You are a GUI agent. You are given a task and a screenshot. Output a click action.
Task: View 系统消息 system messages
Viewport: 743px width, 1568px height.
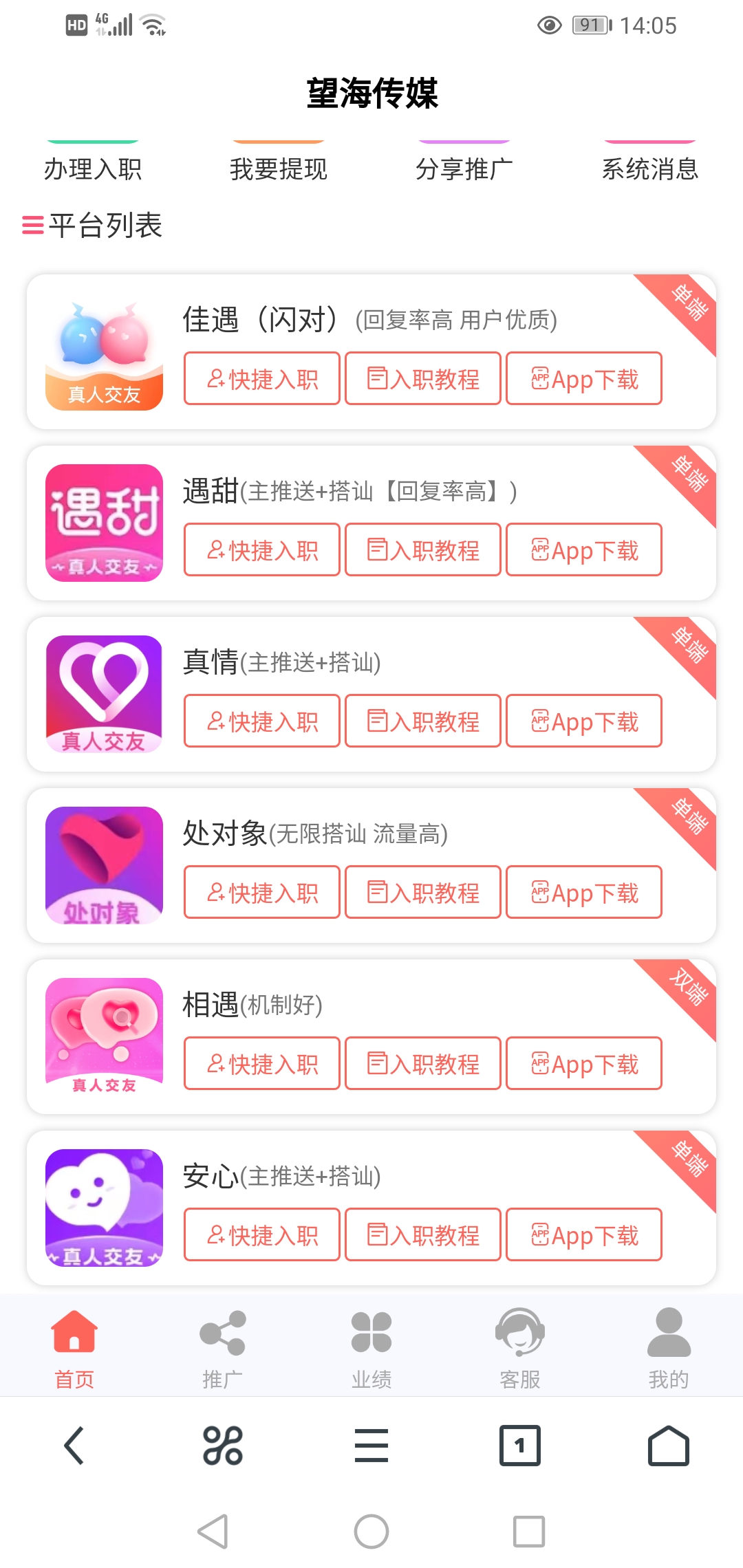point(650,168)
